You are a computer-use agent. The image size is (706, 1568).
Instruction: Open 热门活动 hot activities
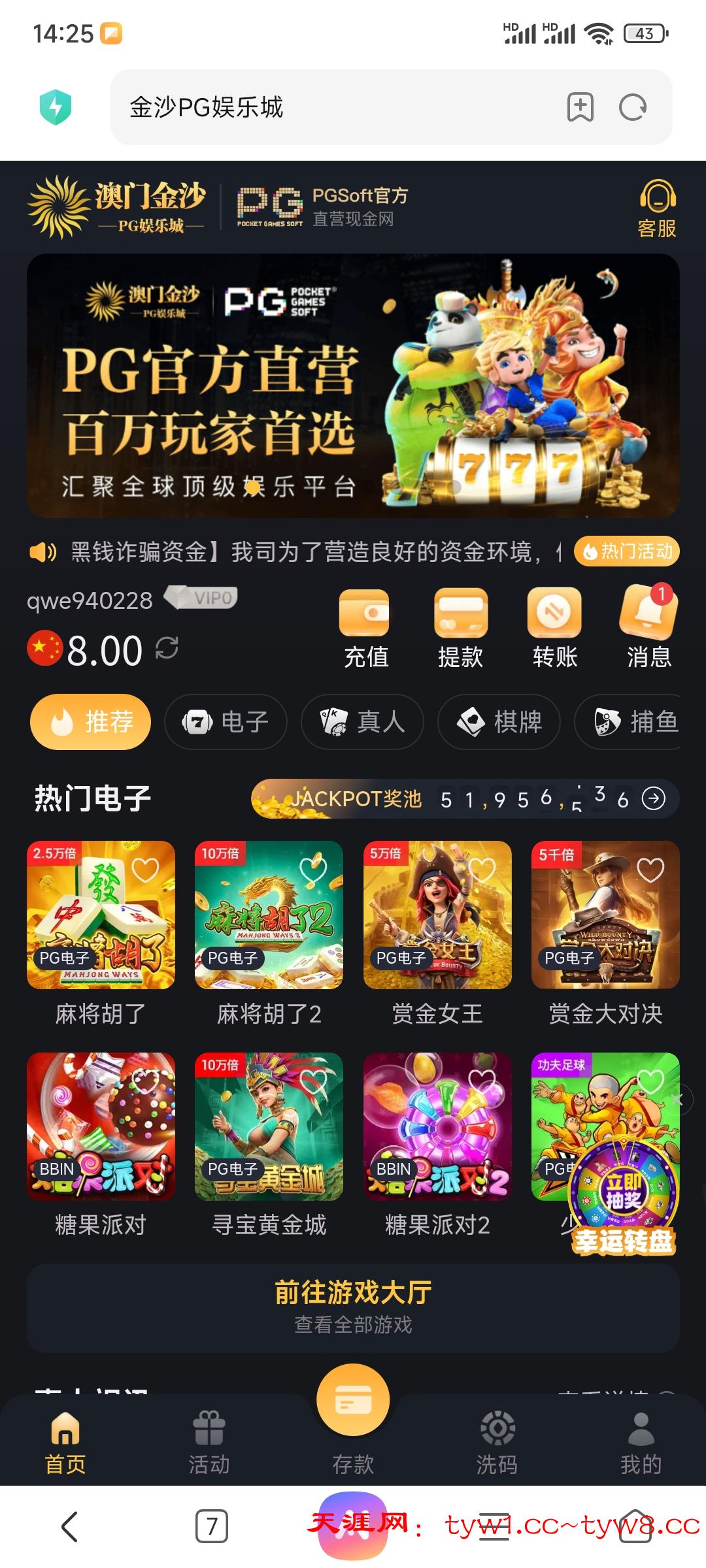(626, 551)
